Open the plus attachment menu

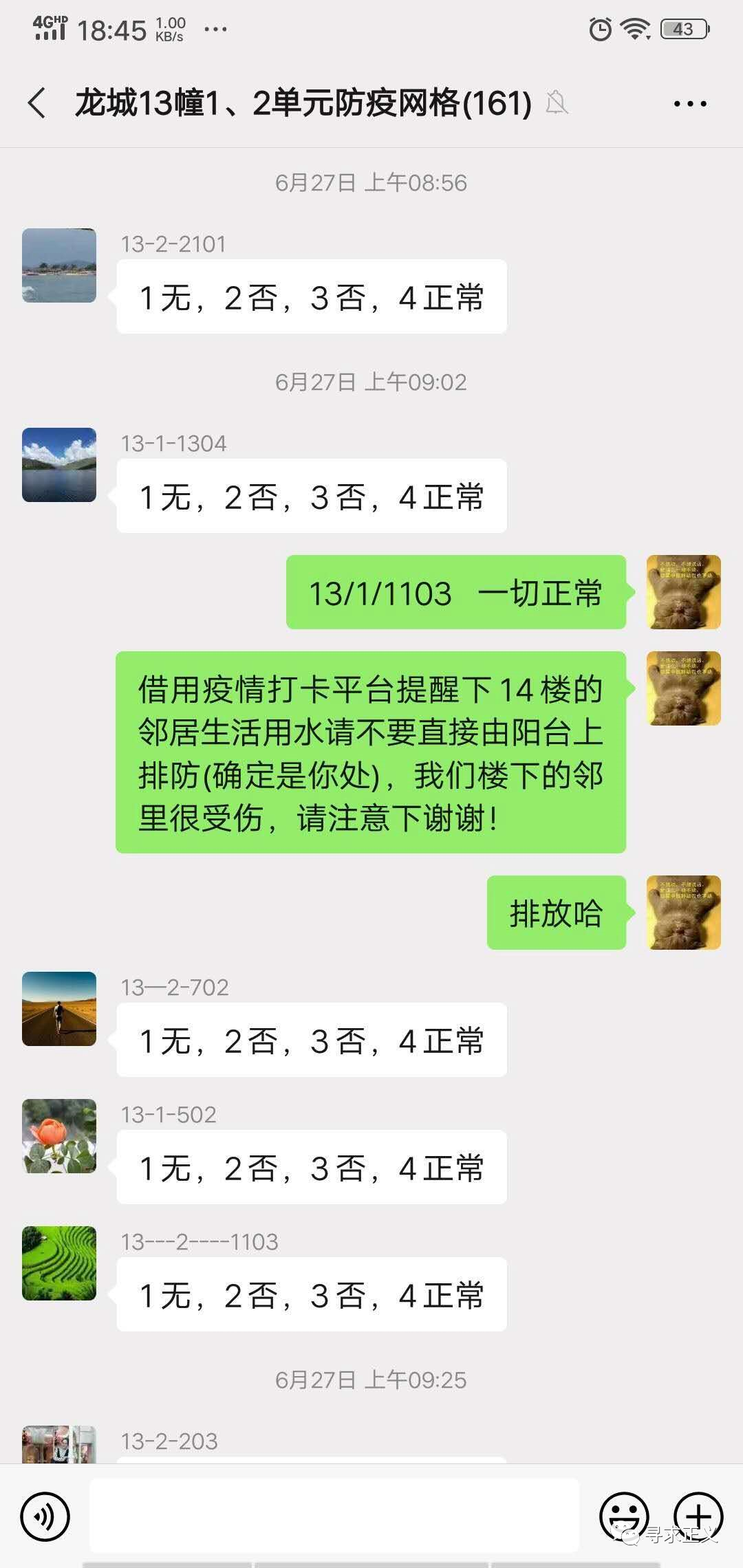pyautogui.click(x=698, y=1516)
